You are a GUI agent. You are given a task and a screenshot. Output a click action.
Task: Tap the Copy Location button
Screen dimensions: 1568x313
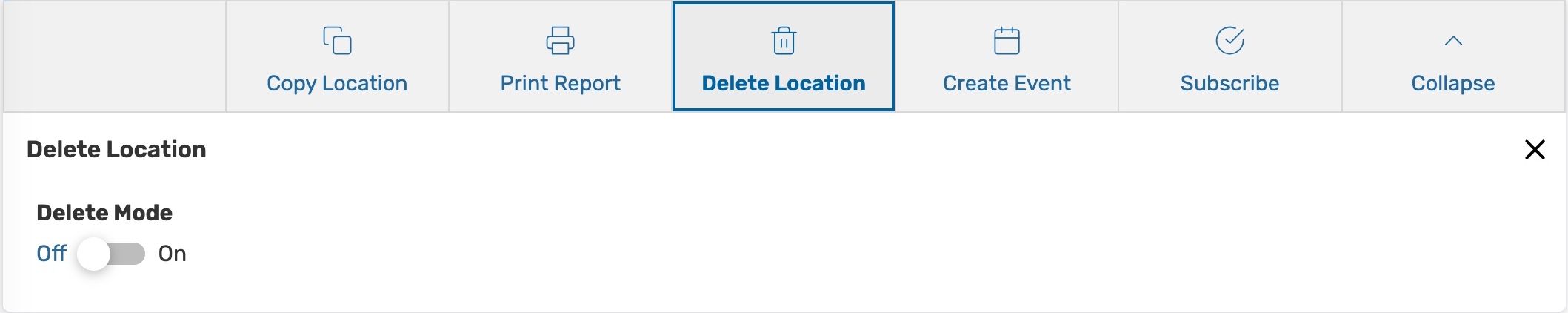[x=337, y=57]
